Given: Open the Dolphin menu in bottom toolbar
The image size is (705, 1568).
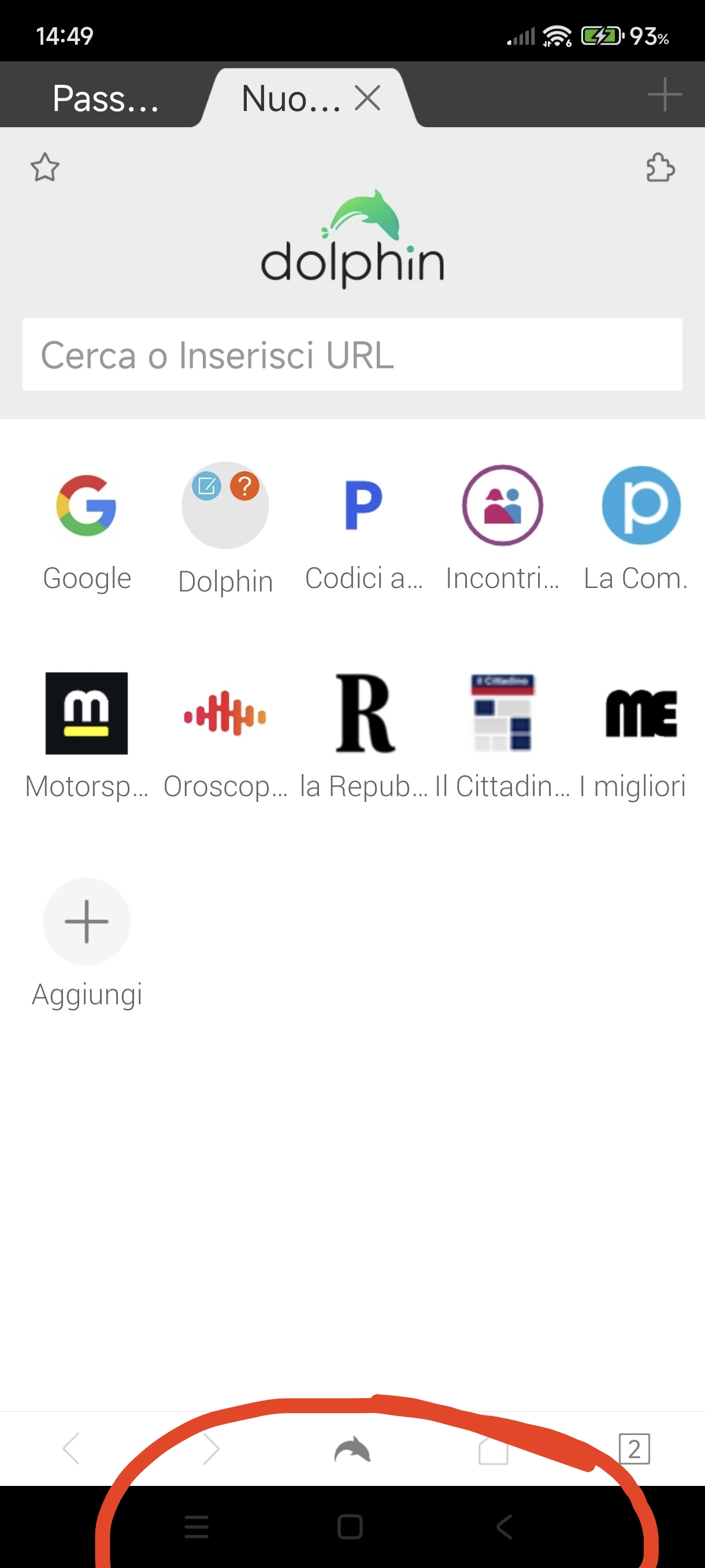Looking at the screenshot, I should coord(352,1449).
